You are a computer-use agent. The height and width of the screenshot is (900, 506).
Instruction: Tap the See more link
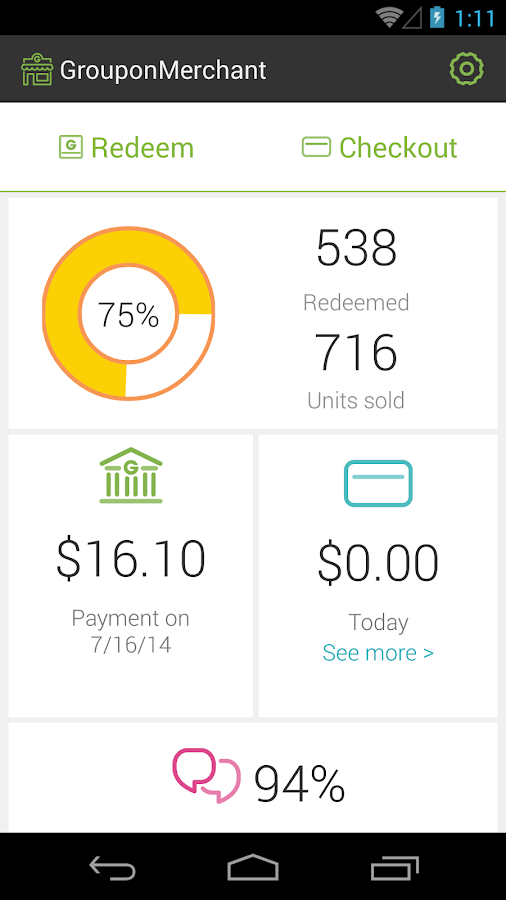coord(378,653)
